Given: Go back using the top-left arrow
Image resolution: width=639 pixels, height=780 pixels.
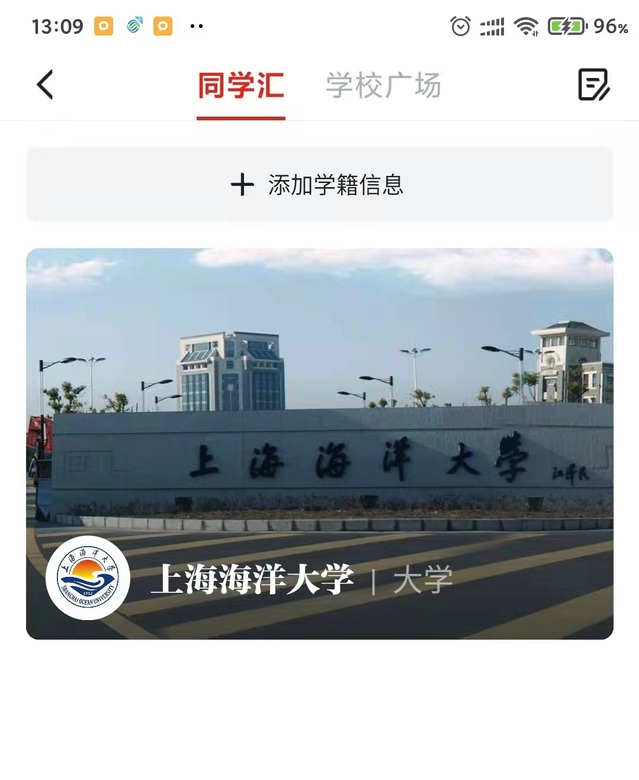Looking at the screenshot, I should click(x=45, y=85).
